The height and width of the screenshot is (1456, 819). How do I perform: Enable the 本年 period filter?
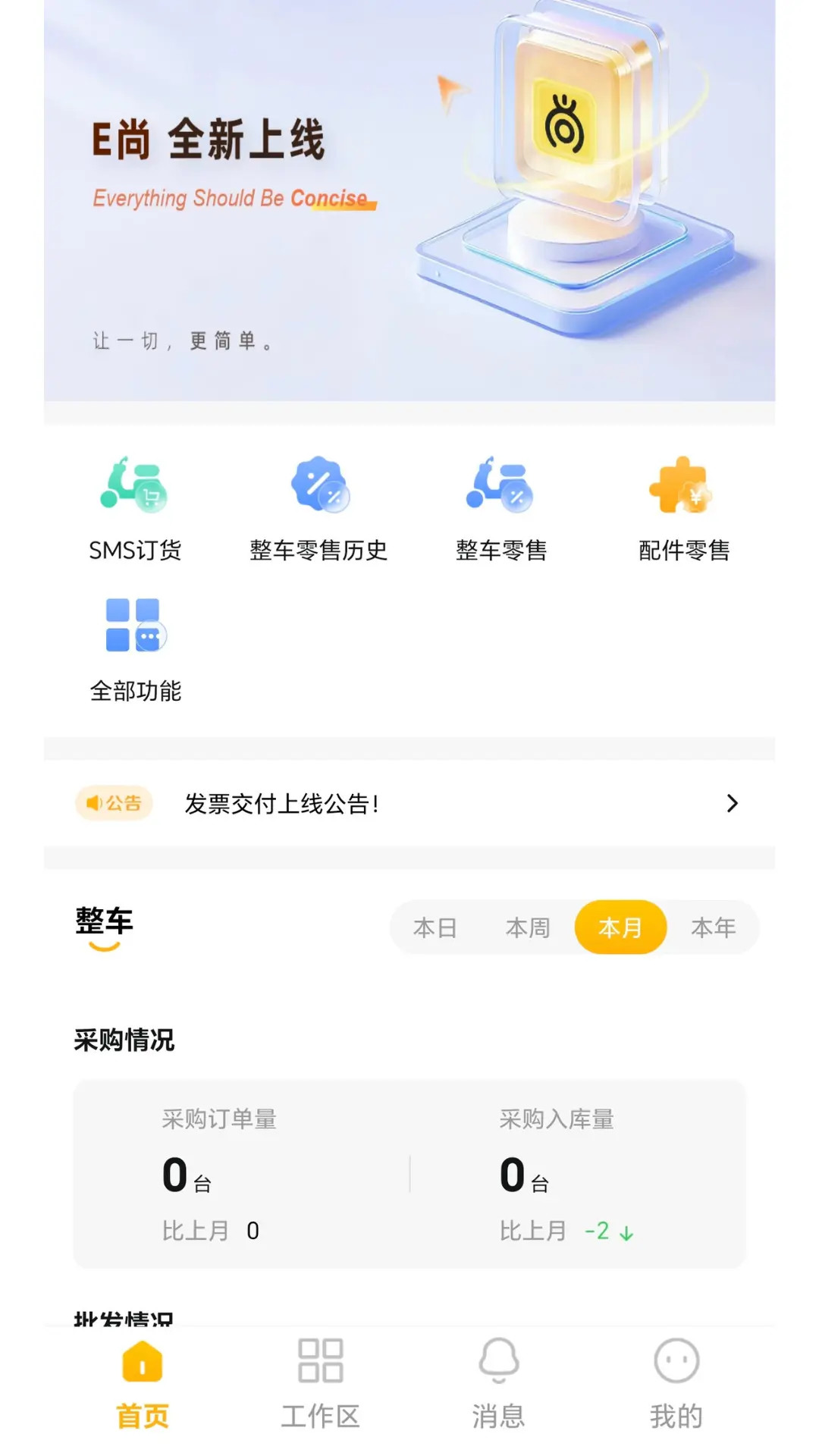click(714, 927)
